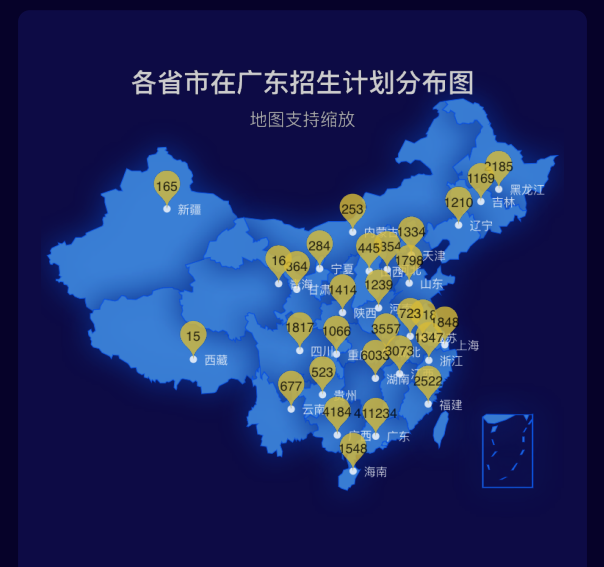Viewport: 604px width, 567px height.
Task: Tap the 677 marker for 云南
Action: pyautogui.click(x=291, y=386)
